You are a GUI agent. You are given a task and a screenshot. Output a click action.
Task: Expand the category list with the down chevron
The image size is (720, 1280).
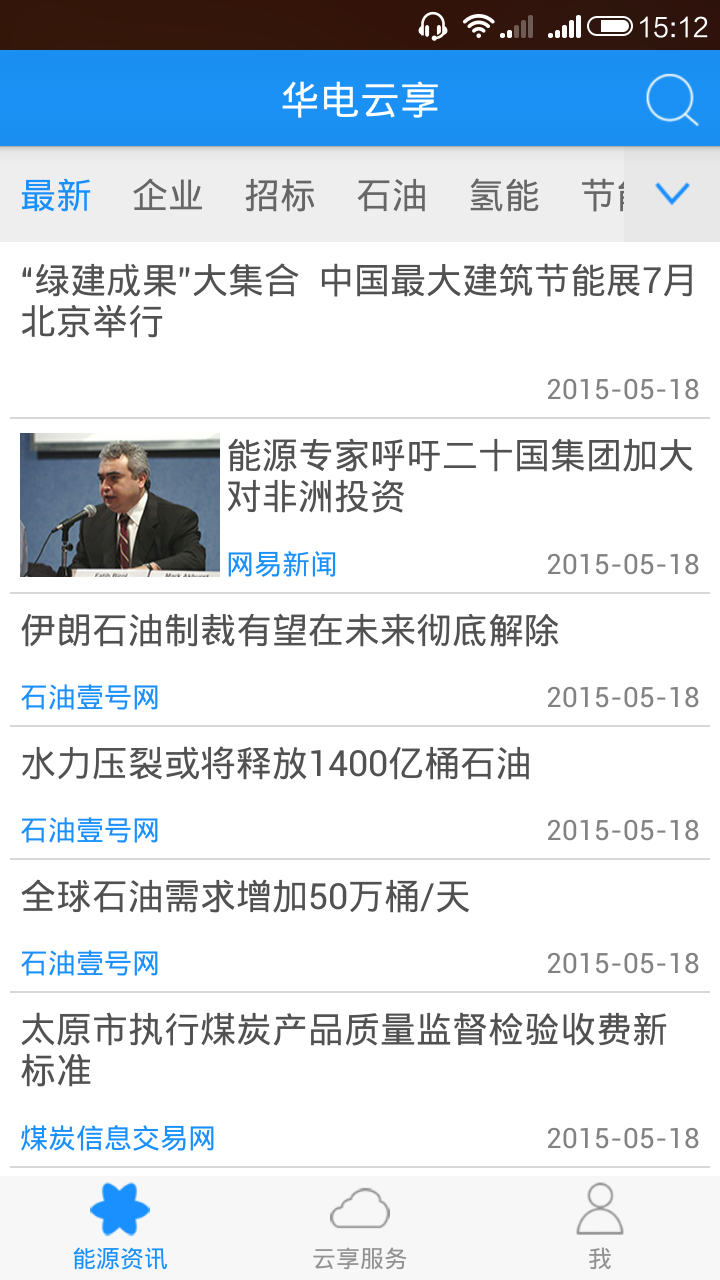pos(672,194)
